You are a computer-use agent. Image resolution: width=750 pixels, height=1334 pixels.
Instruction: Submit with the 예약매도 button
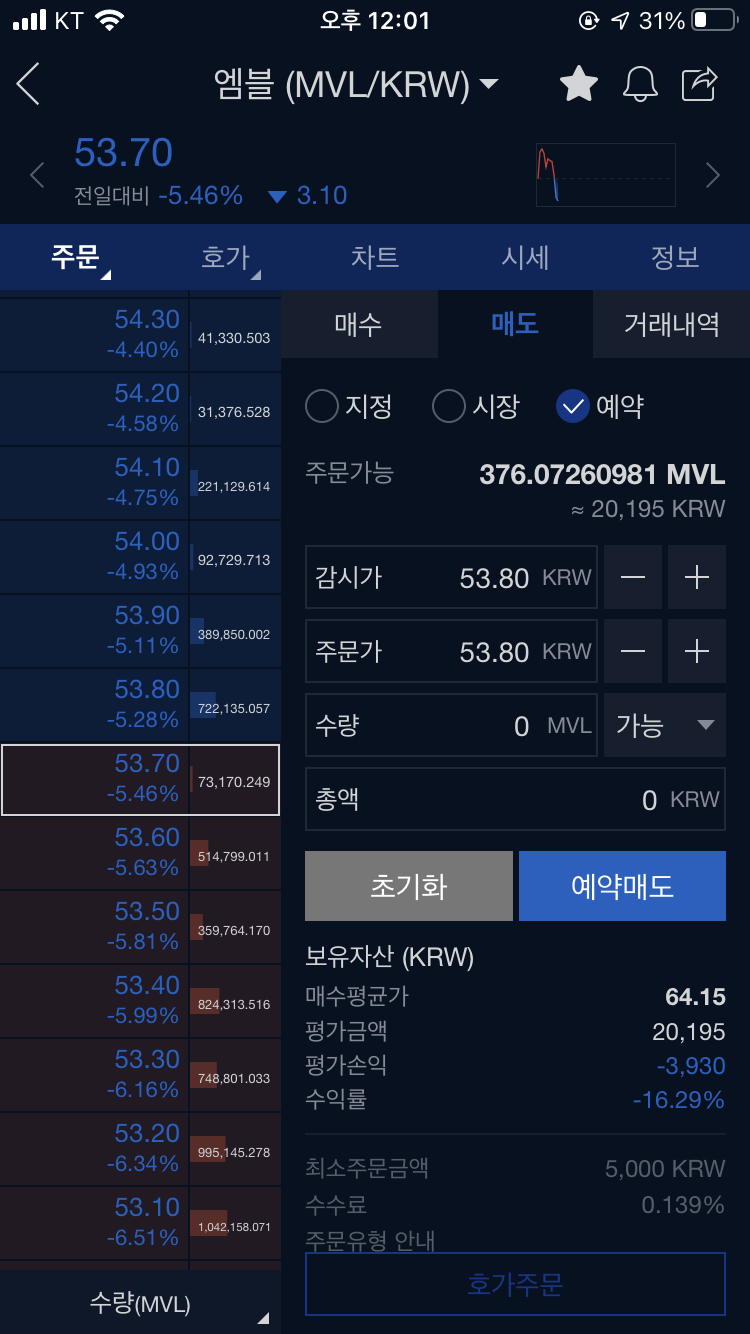(x=622, y=886)
